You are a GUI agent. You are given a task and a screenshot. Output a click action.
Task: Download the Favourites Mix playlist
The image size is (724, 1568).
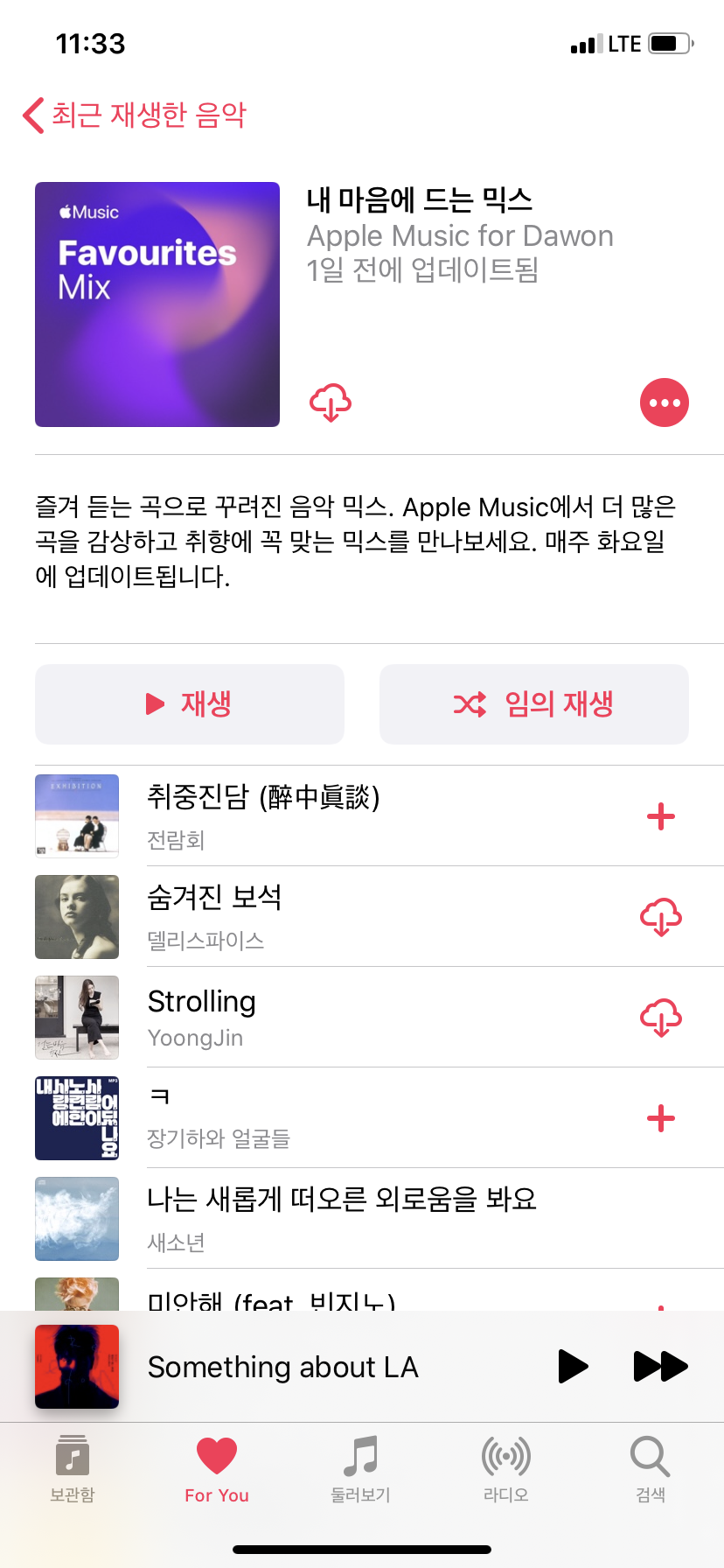330,402
